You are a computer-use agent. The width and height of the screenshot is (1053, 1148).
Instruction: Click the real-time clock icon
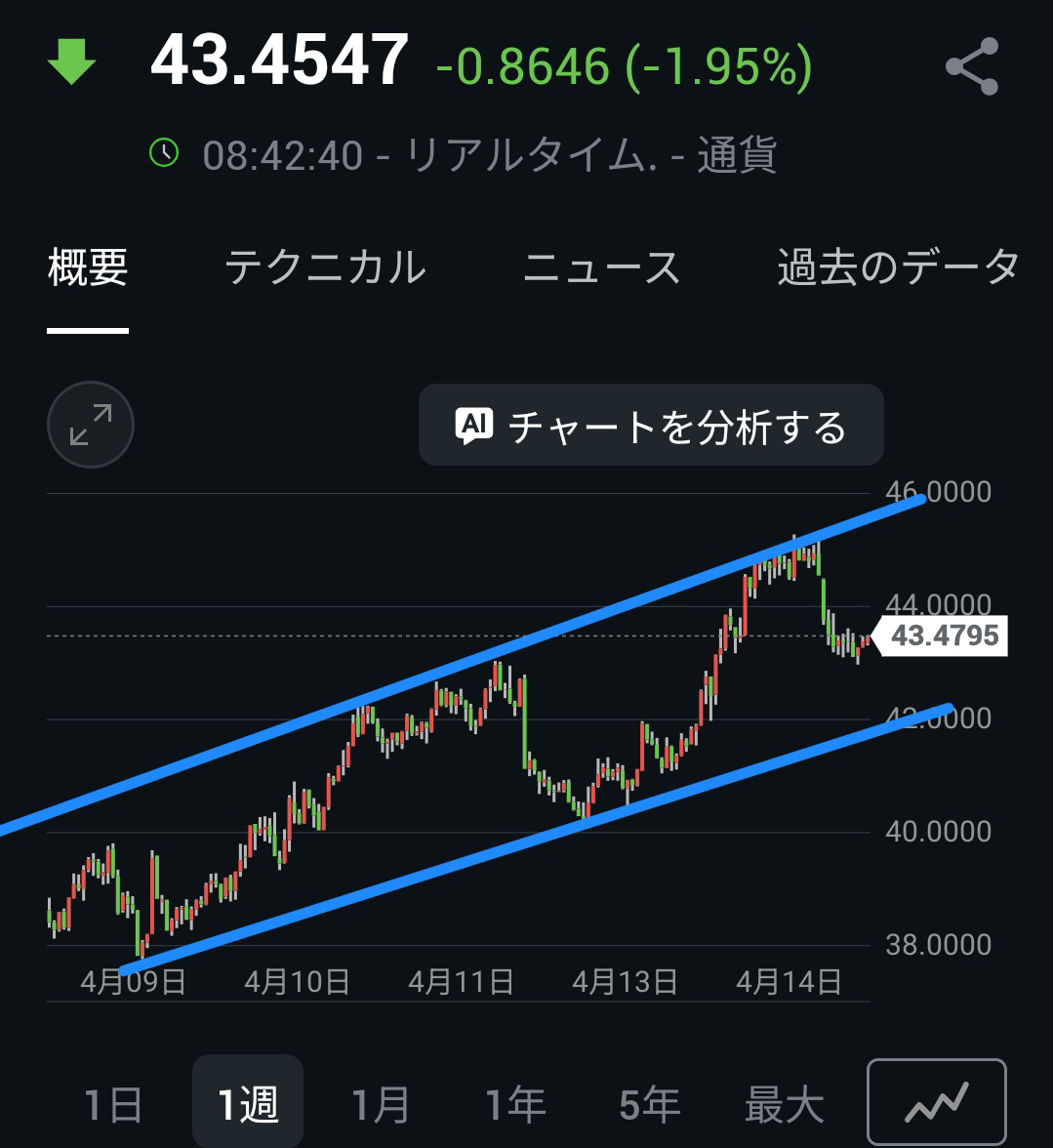[x=164, y=152]
